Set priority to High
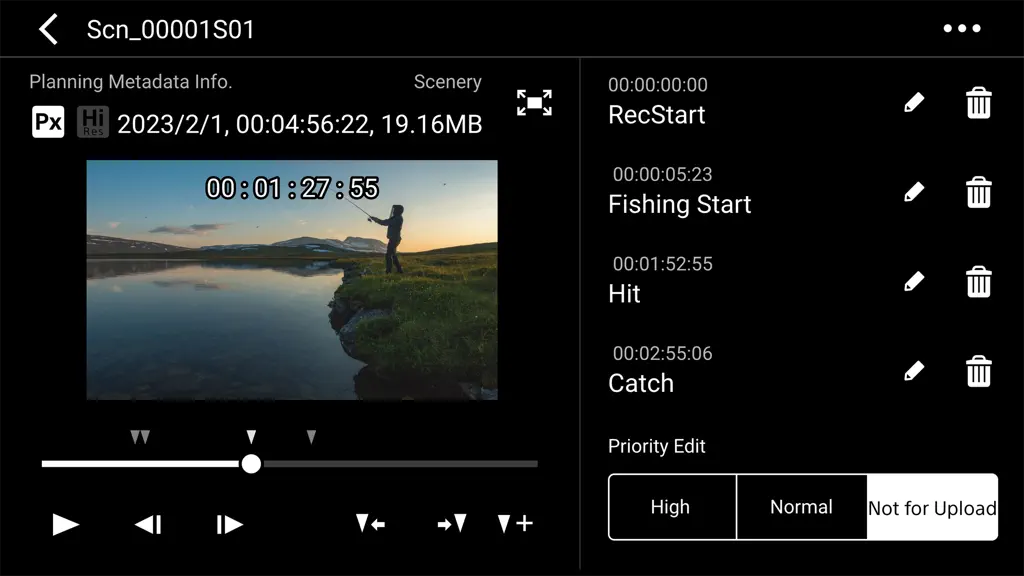This screenshot has height=576, width=1024. pyautogui.click(x=671, y=507)
